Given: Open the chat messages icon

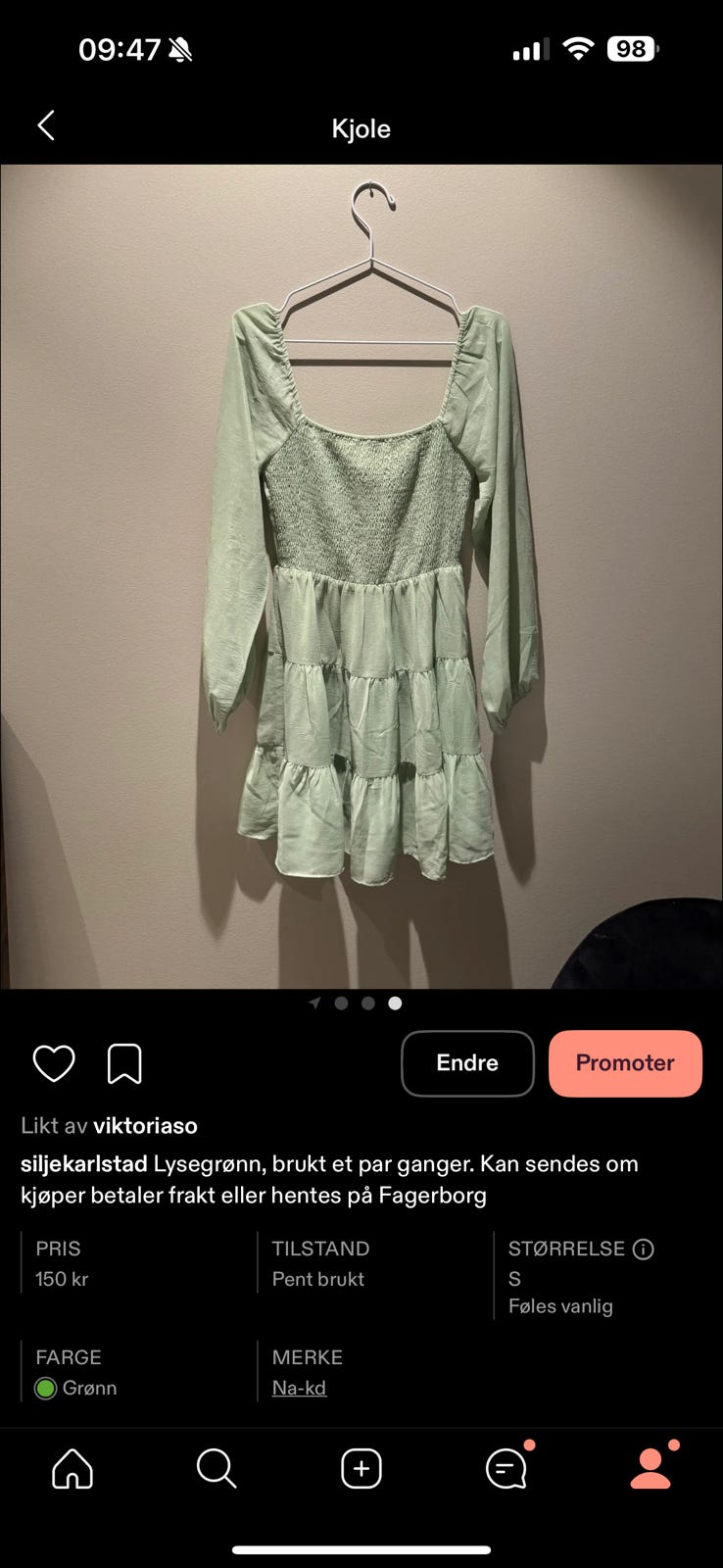Looking at the screenshot, I should tap(506, 1467).
